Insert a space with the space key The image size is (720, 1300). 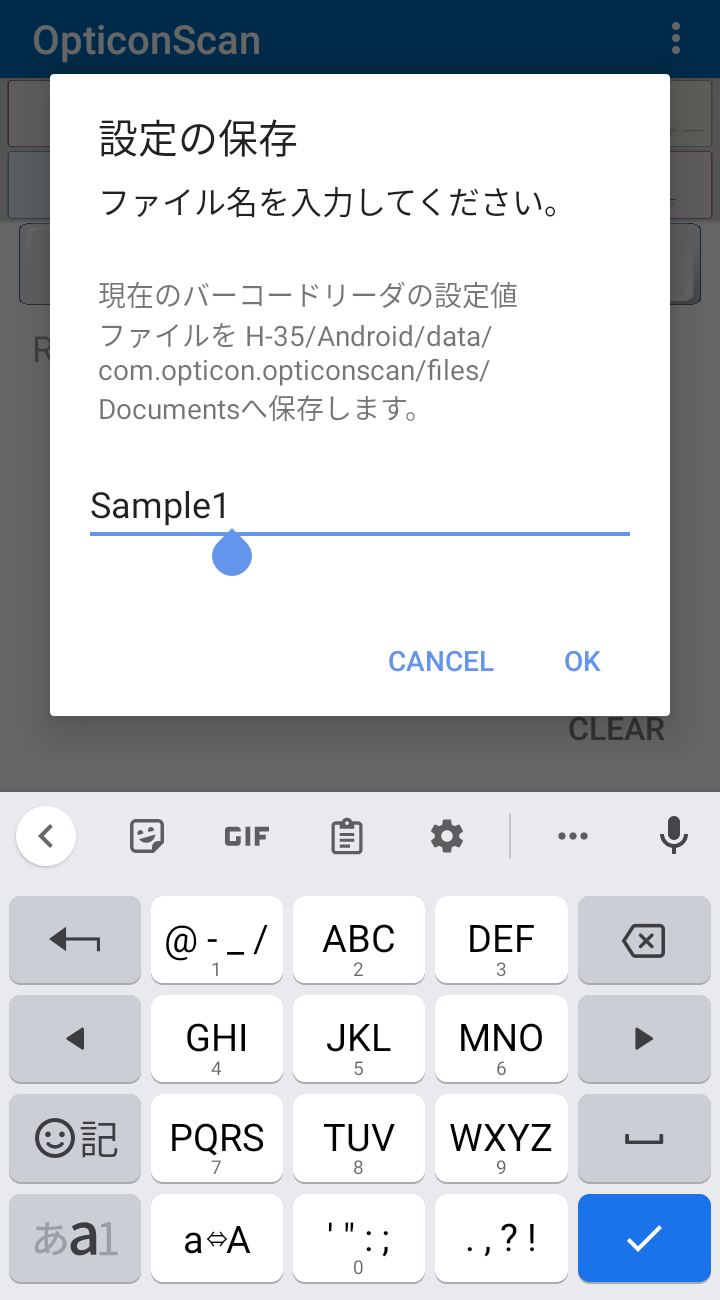[644, 1138]
